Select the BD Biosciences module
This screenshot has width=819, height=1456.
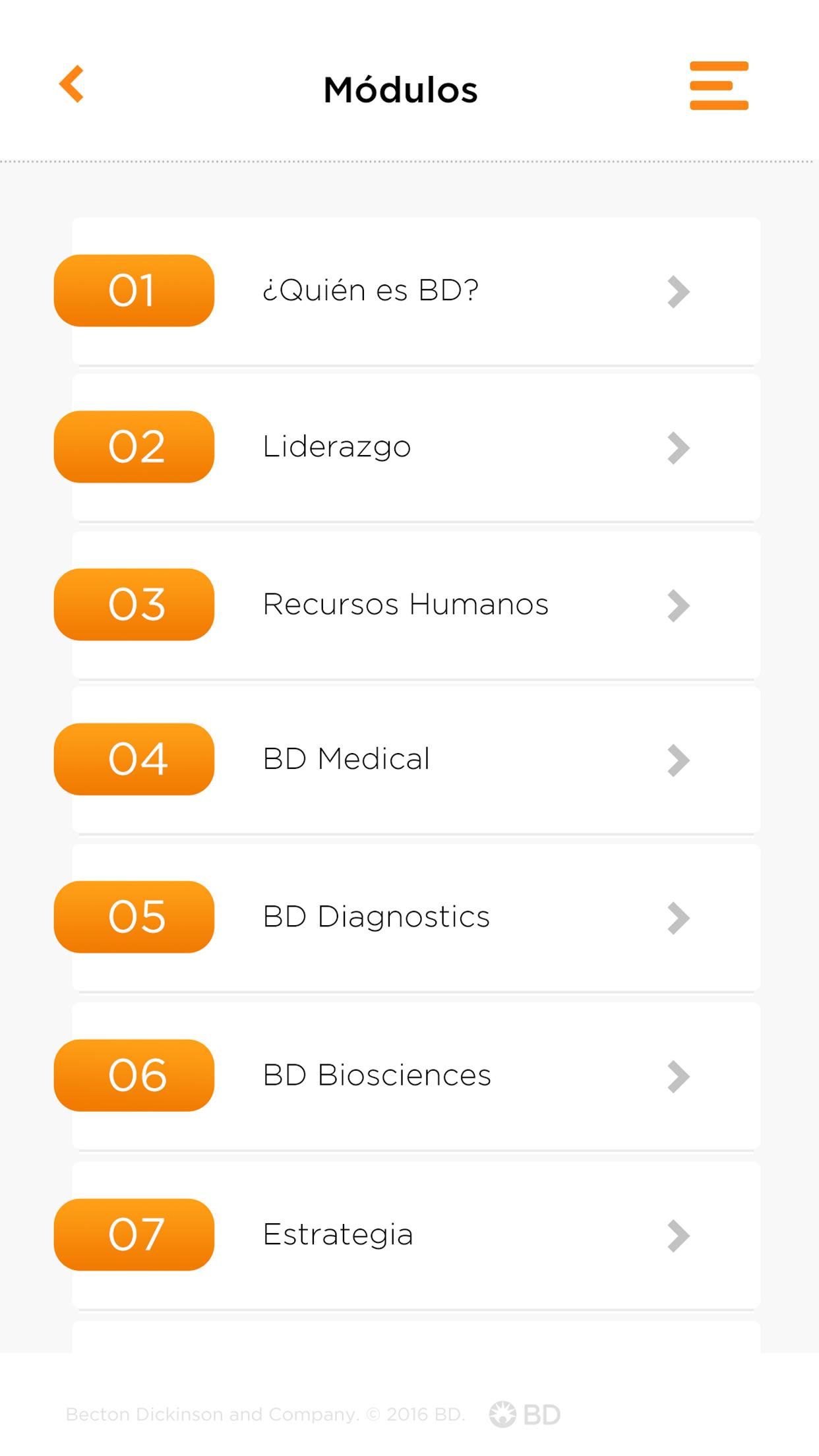click(415, 1076)
